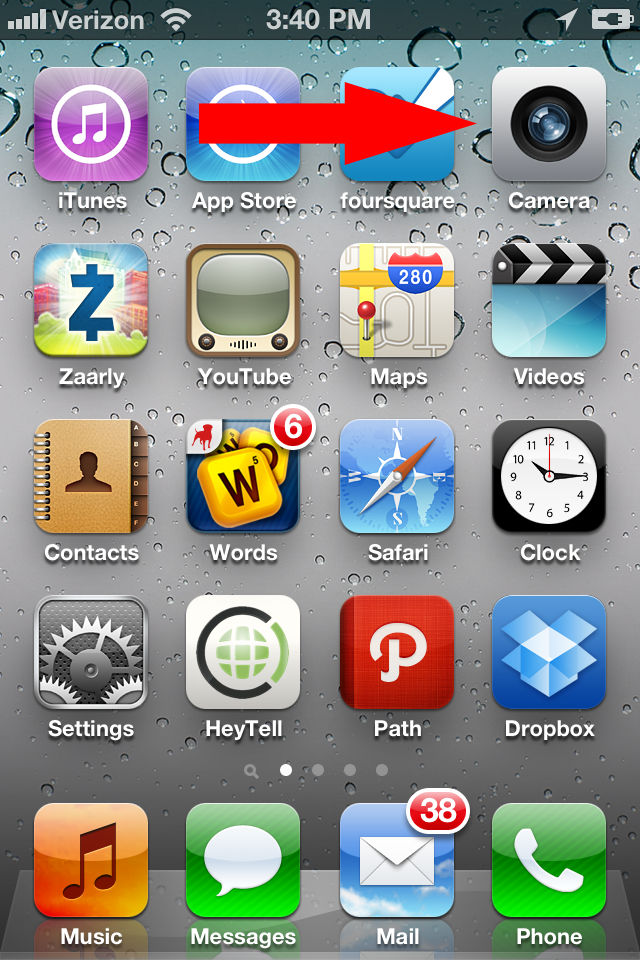
Task: Open the Words game
Action: [x=243, y=477]
